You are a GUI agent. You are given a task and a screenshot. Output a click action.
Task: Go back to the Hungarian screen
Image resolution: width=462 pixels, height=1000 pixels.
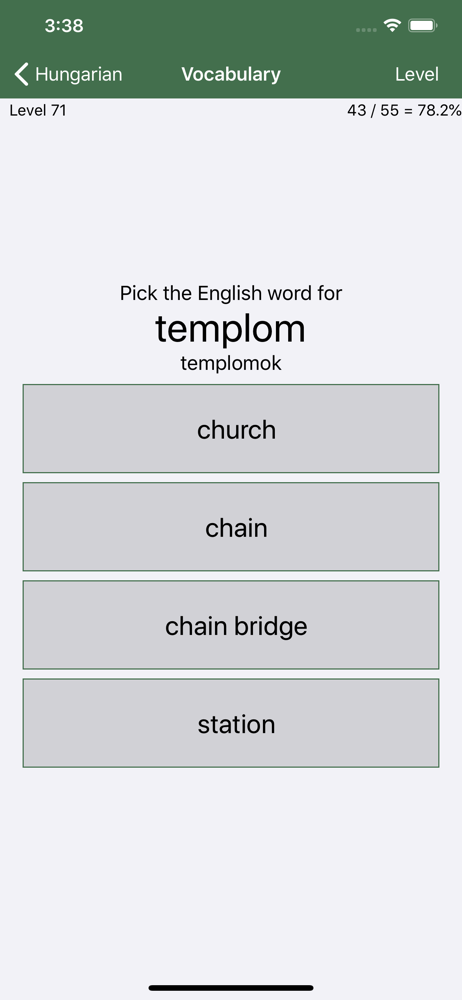tap(68, 74)
